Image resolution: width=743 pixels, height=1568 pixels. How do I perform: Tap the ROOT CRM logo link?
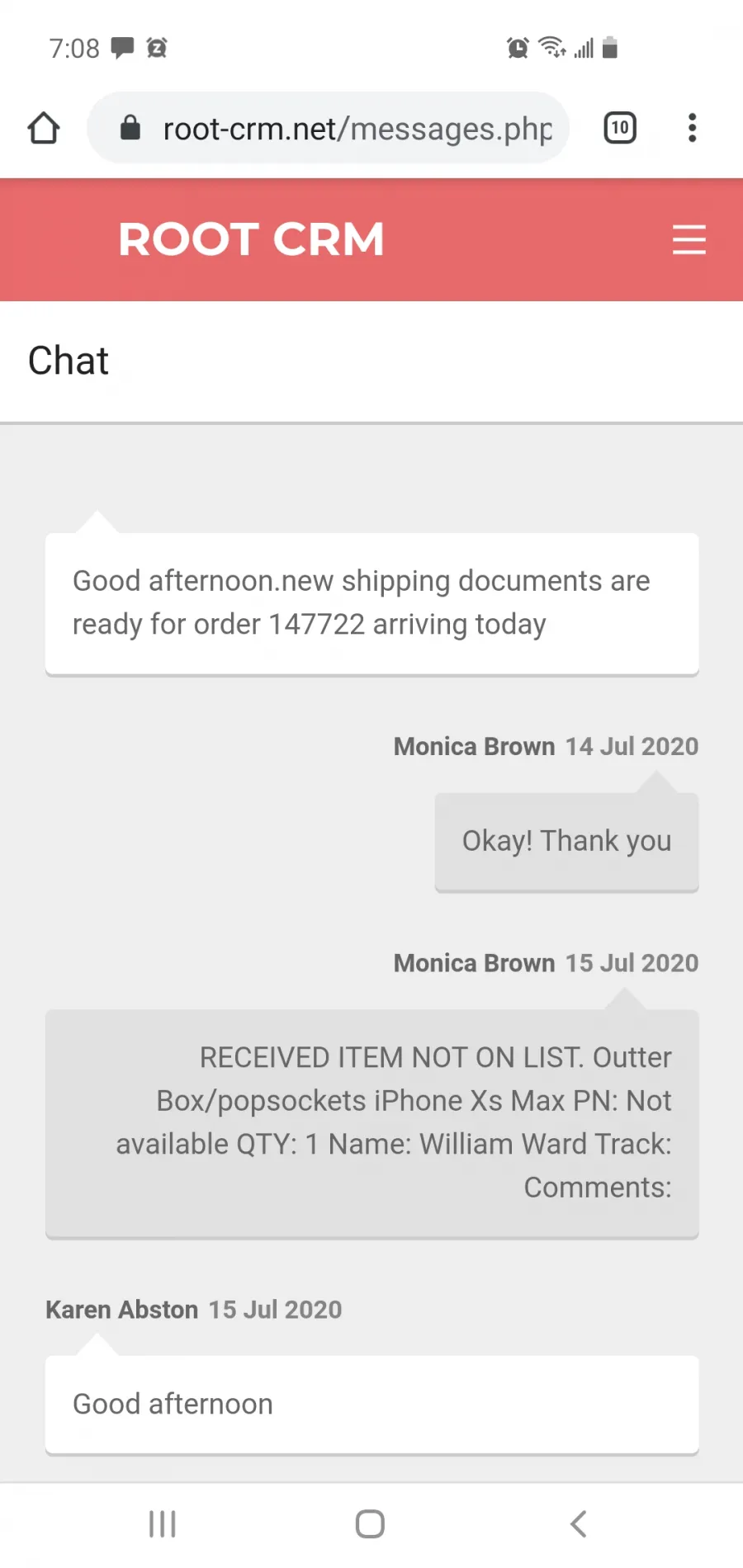(251, 239)
